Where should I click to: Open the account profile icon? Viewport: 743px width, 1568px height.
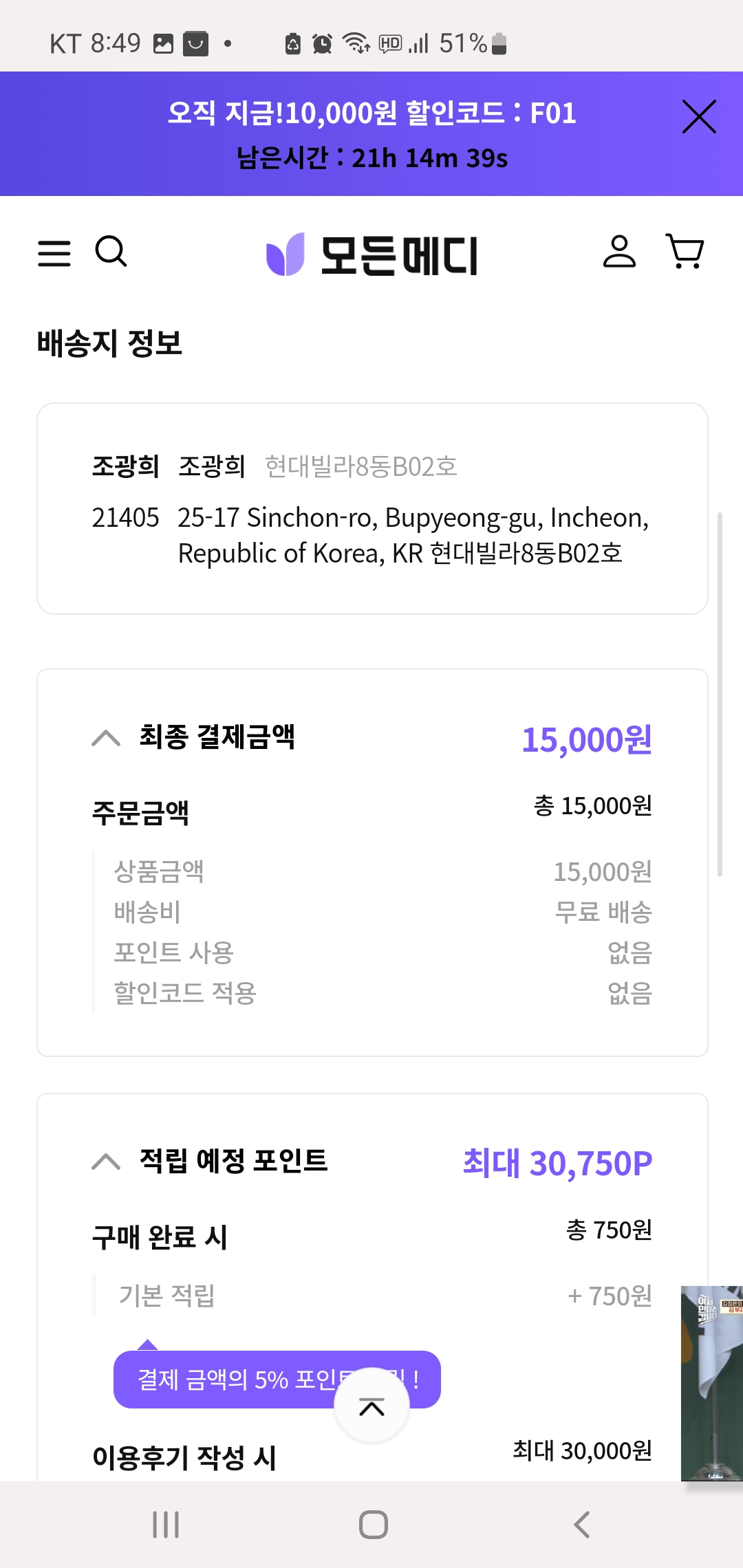click(x=619, y=251)
